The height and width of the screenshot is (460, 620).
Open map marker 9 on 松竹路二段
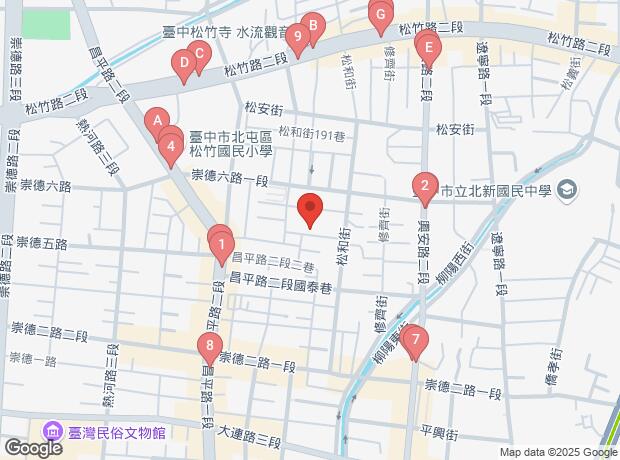point(298,38)
